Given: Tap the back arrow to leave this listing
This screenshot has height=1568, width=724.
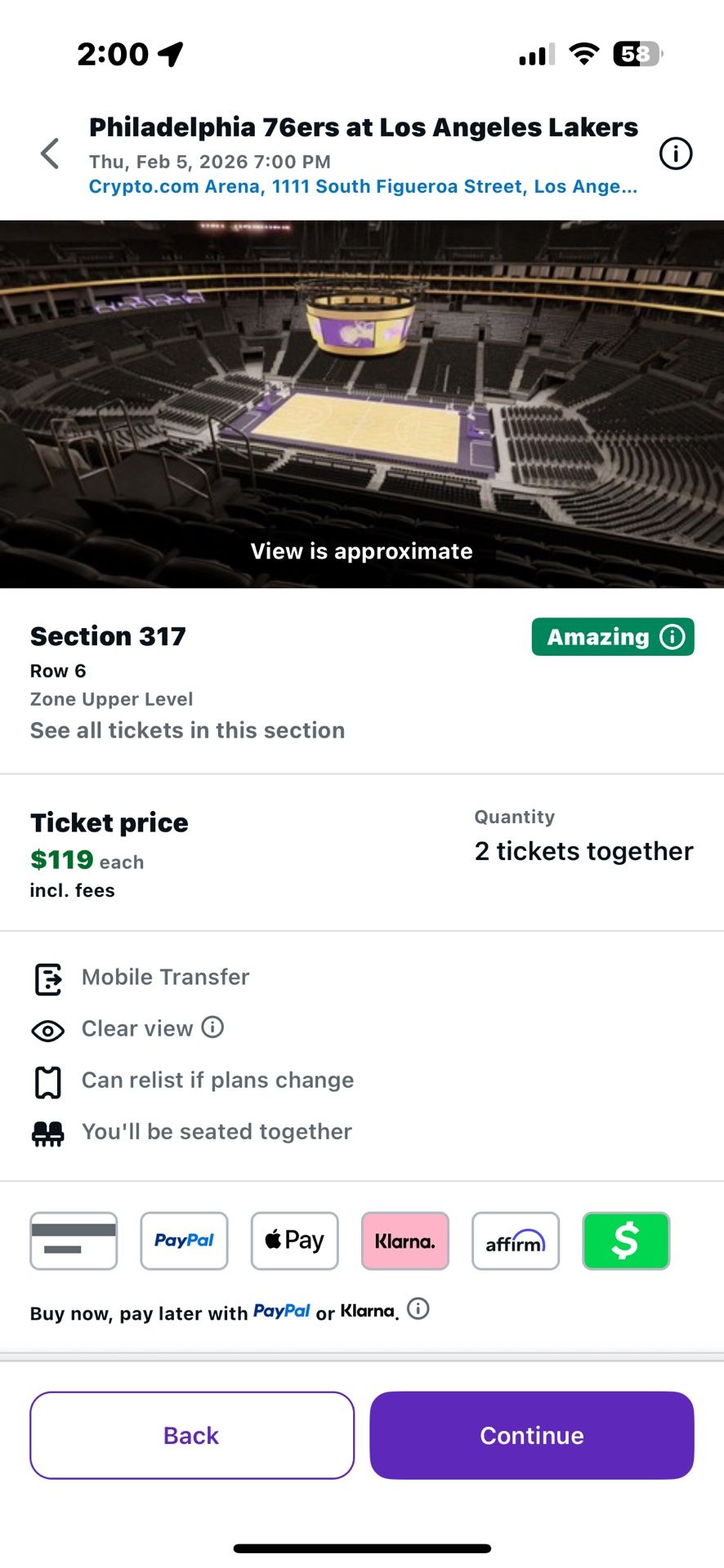Looking at the screenshot, I should 47,154.
